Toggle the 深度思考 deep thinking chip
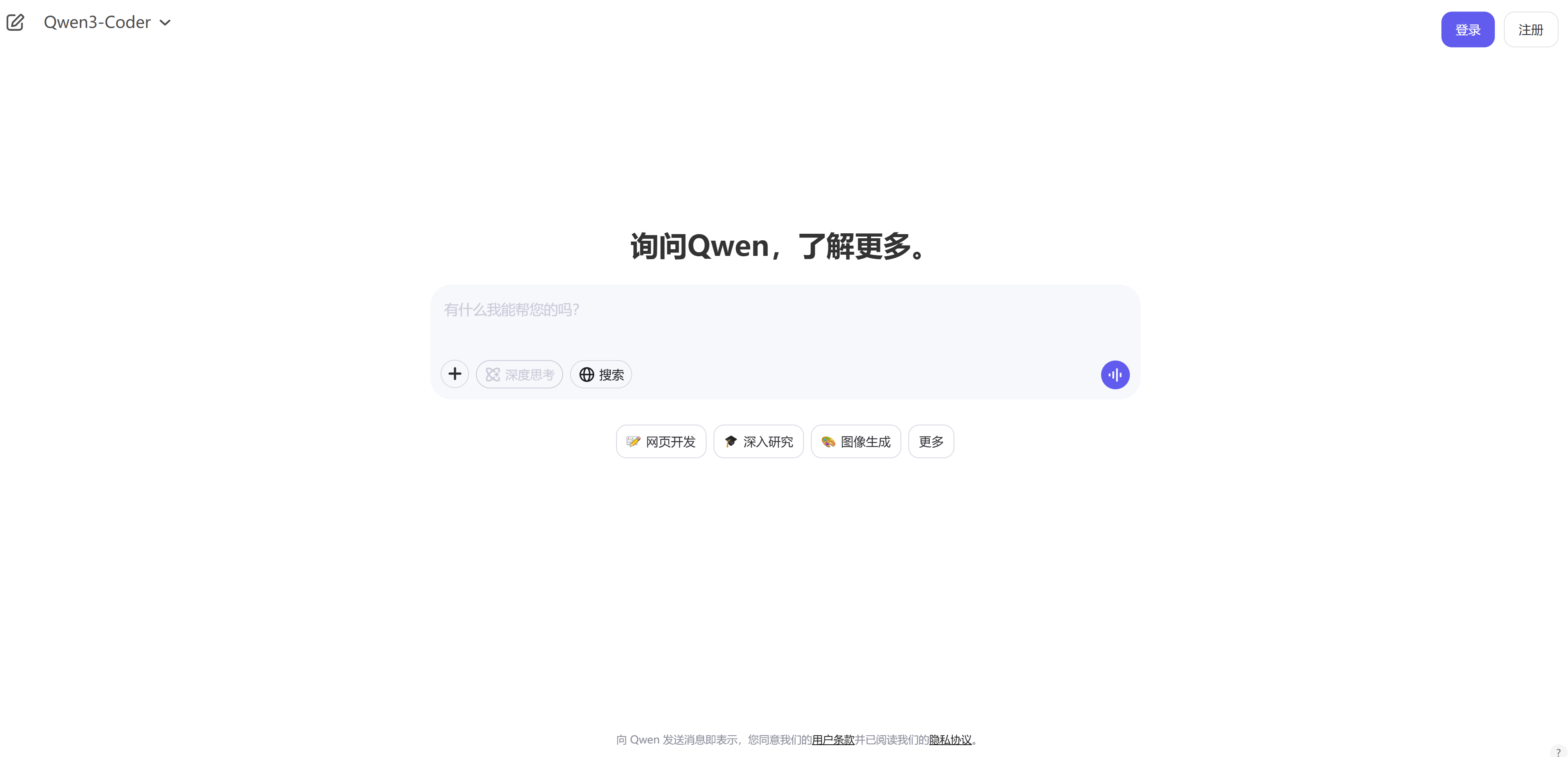The image size is (1568, 757). click(519, 375)
